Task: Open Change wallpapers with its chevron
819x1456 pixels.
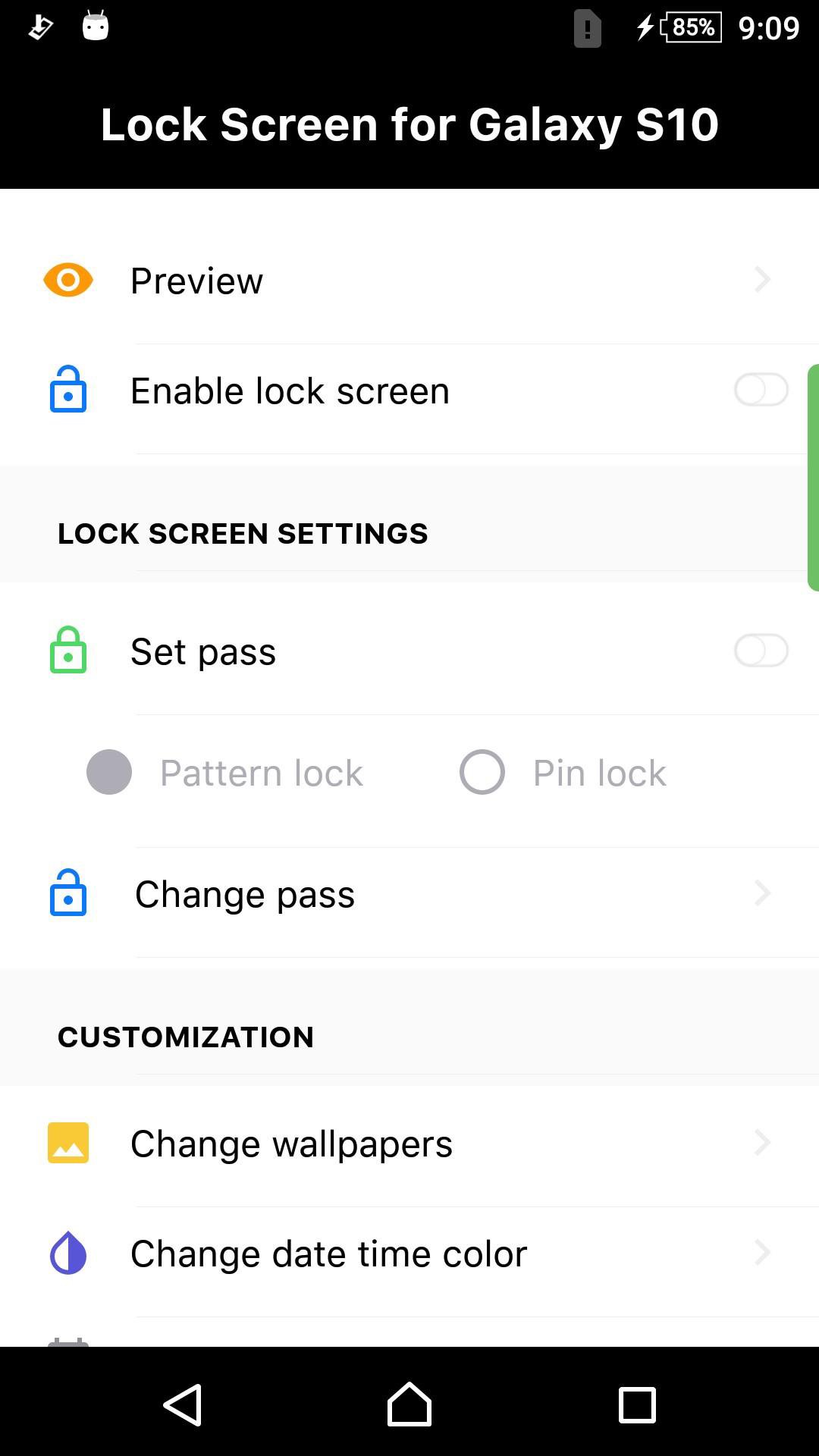Action: point(762,1143)
